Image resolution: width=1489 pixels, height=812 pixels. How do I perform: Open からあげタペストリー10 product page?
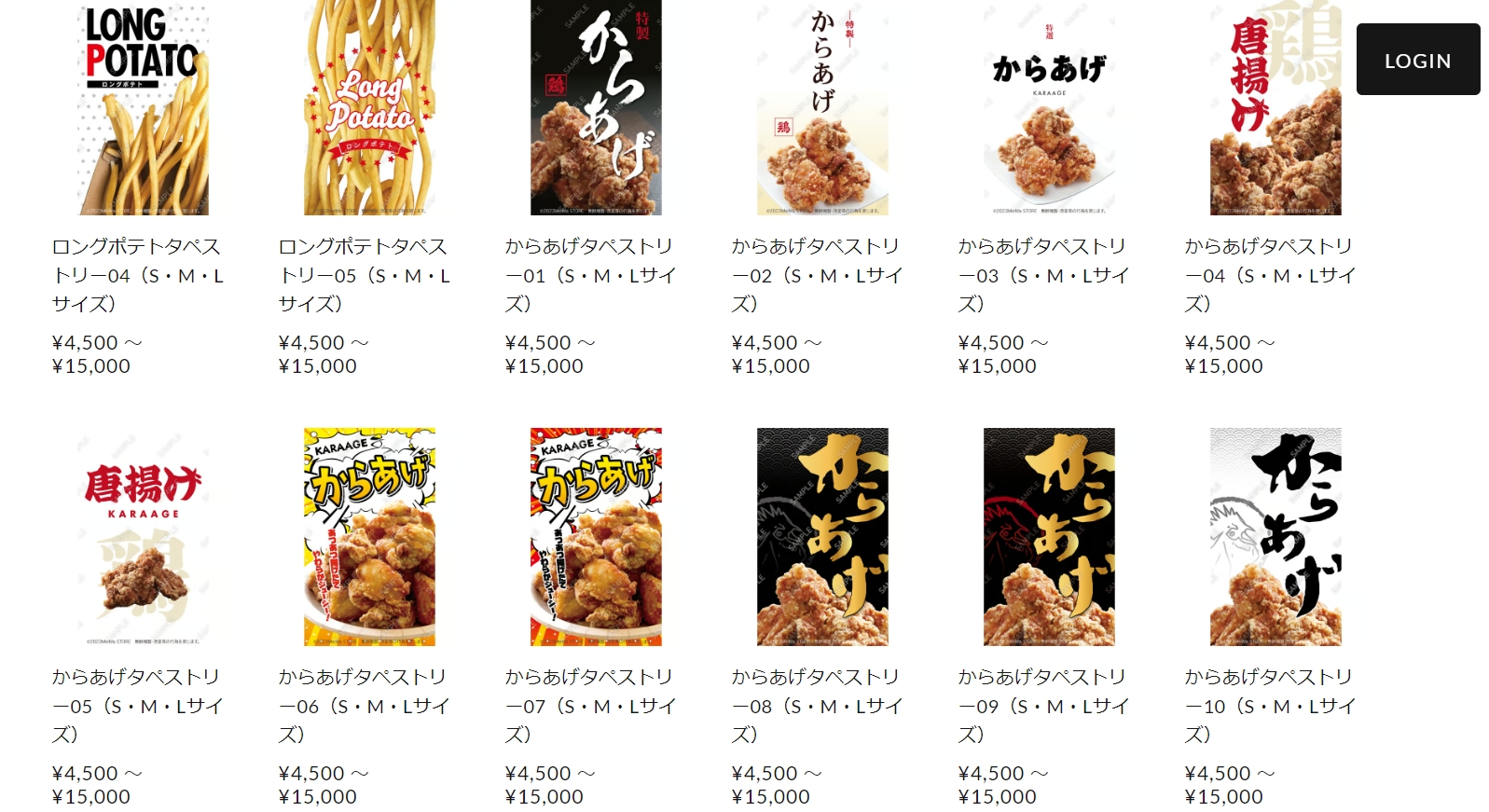pyautogui.click(x=1275, y=537)
